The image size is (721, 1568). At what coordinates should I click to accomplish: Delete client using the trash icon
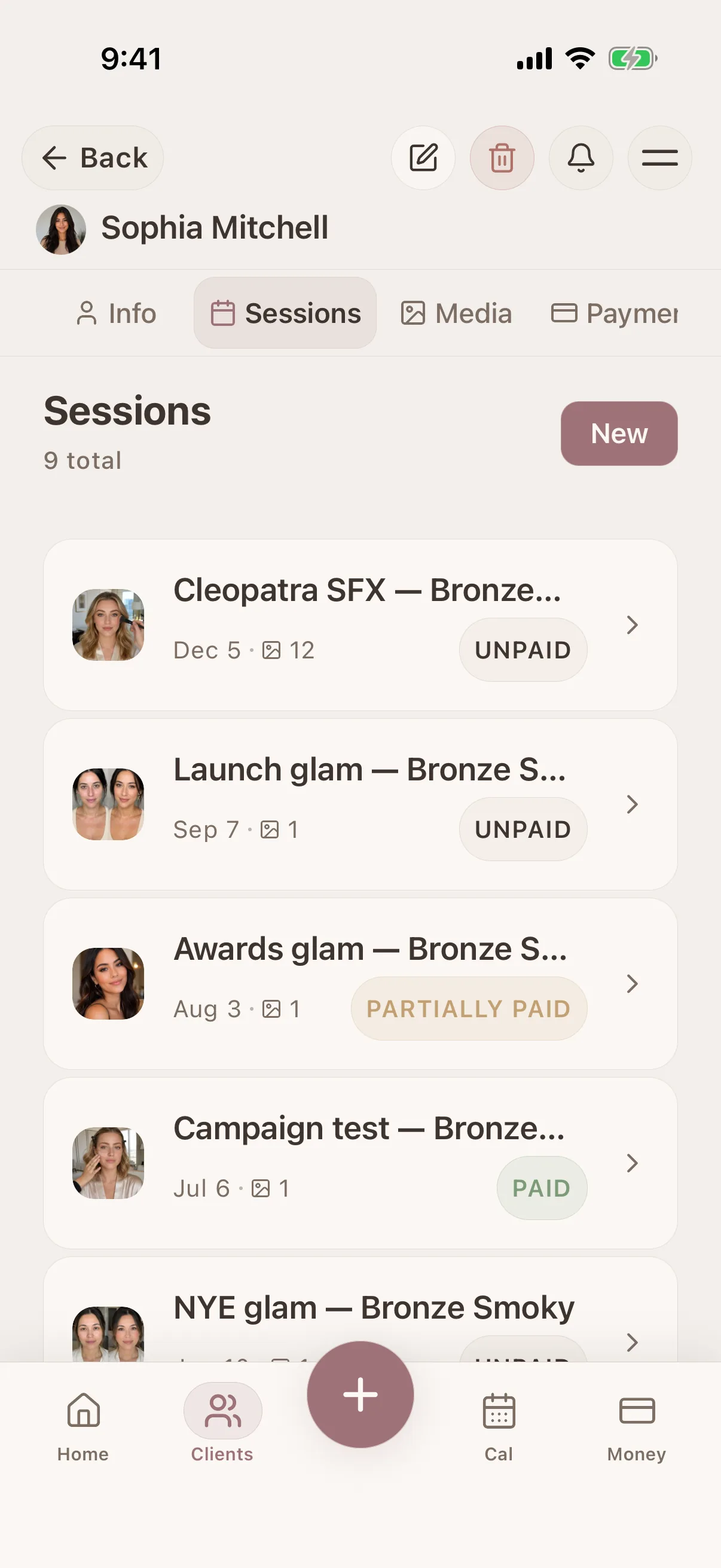pos(502,158)
